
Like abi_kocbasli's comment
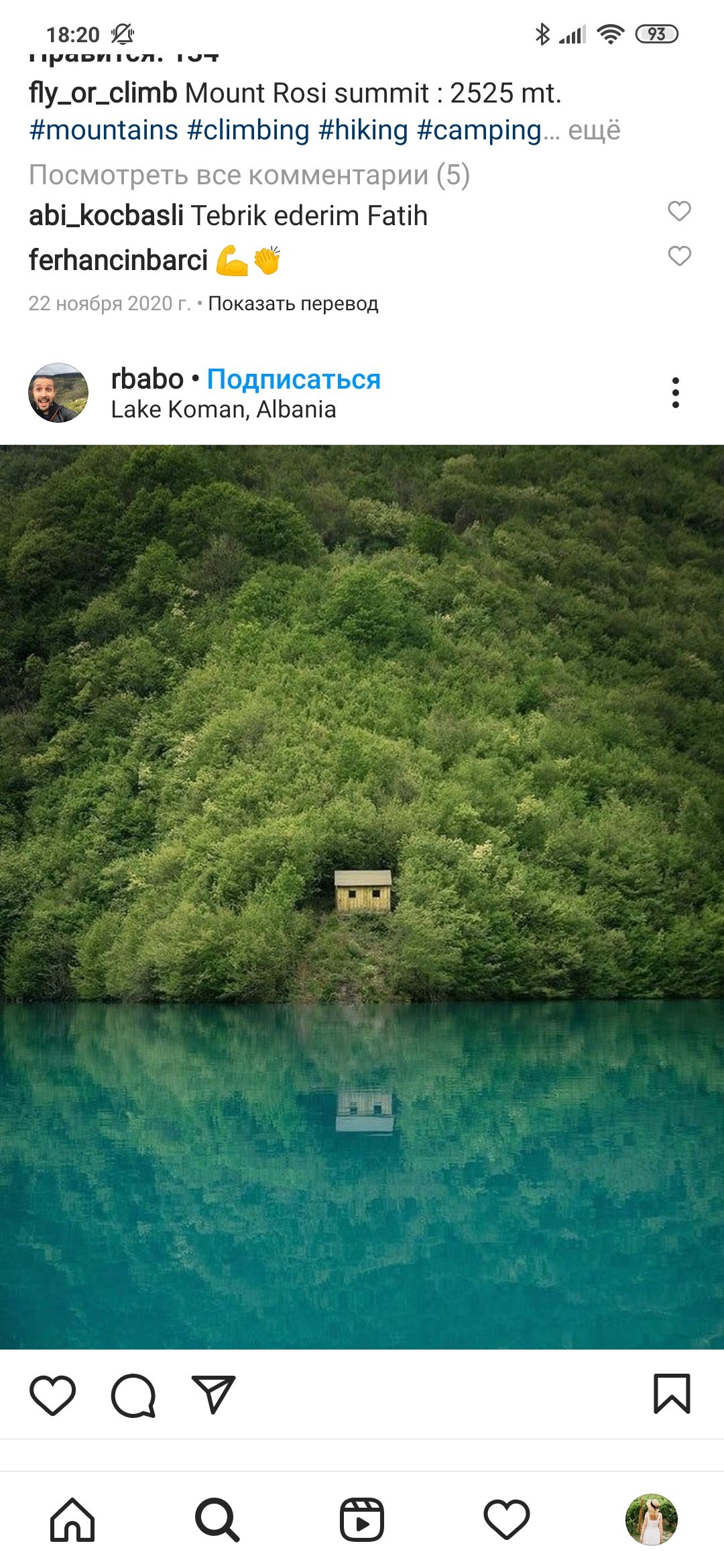click(679, 211)
